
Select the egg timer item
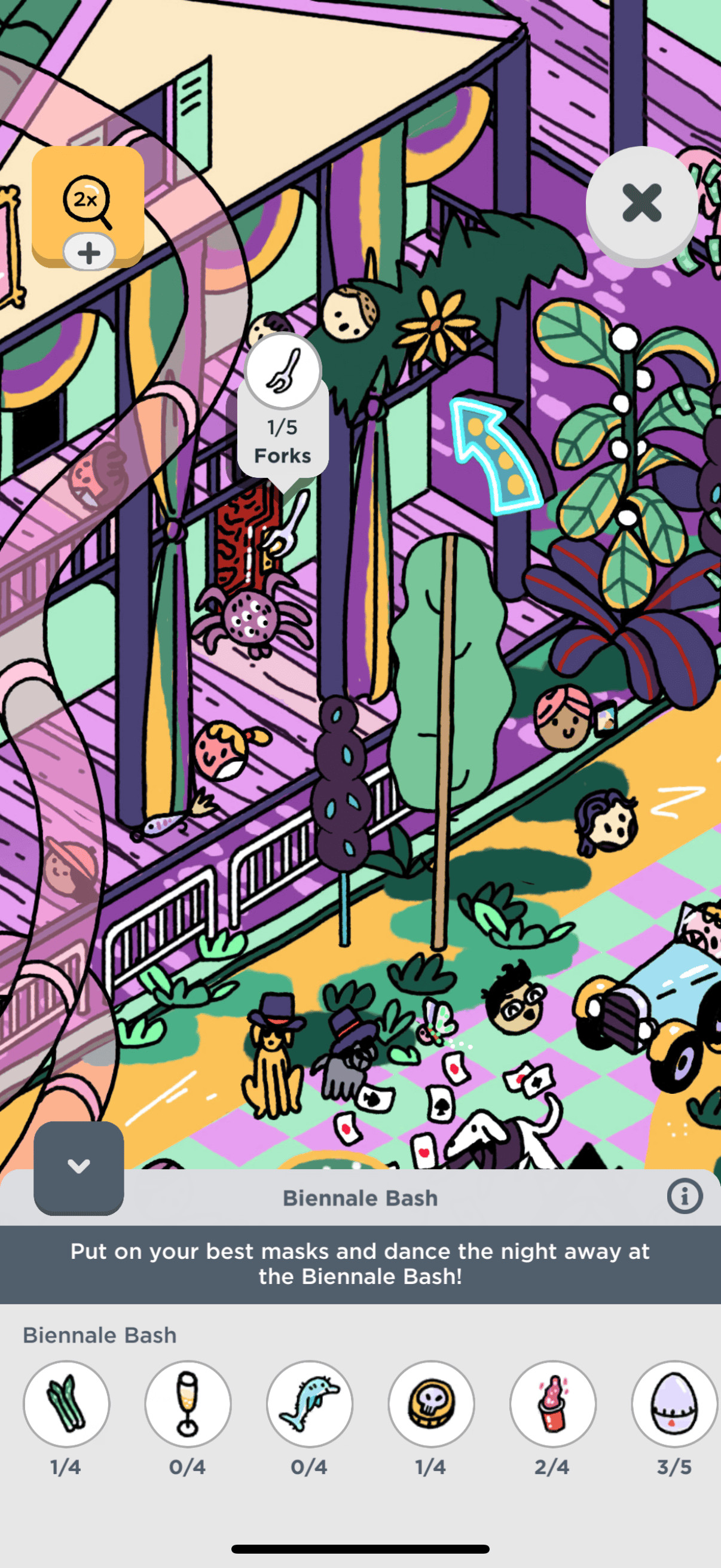(x=674, y=1404)
